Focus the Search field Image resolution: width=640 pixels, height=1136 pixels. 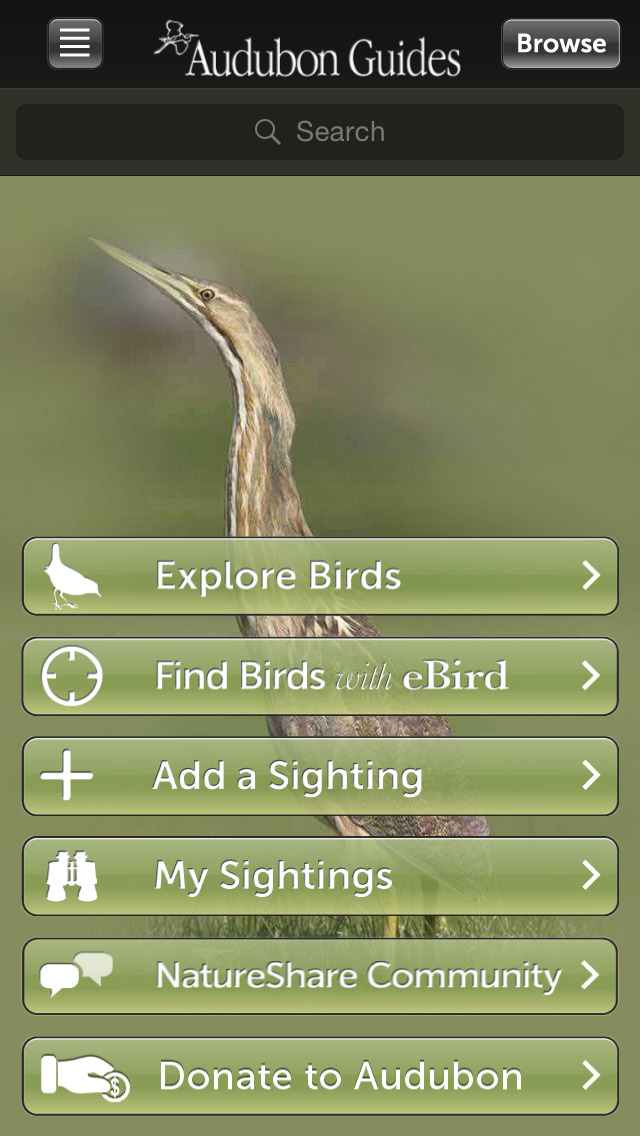point(320,132)
